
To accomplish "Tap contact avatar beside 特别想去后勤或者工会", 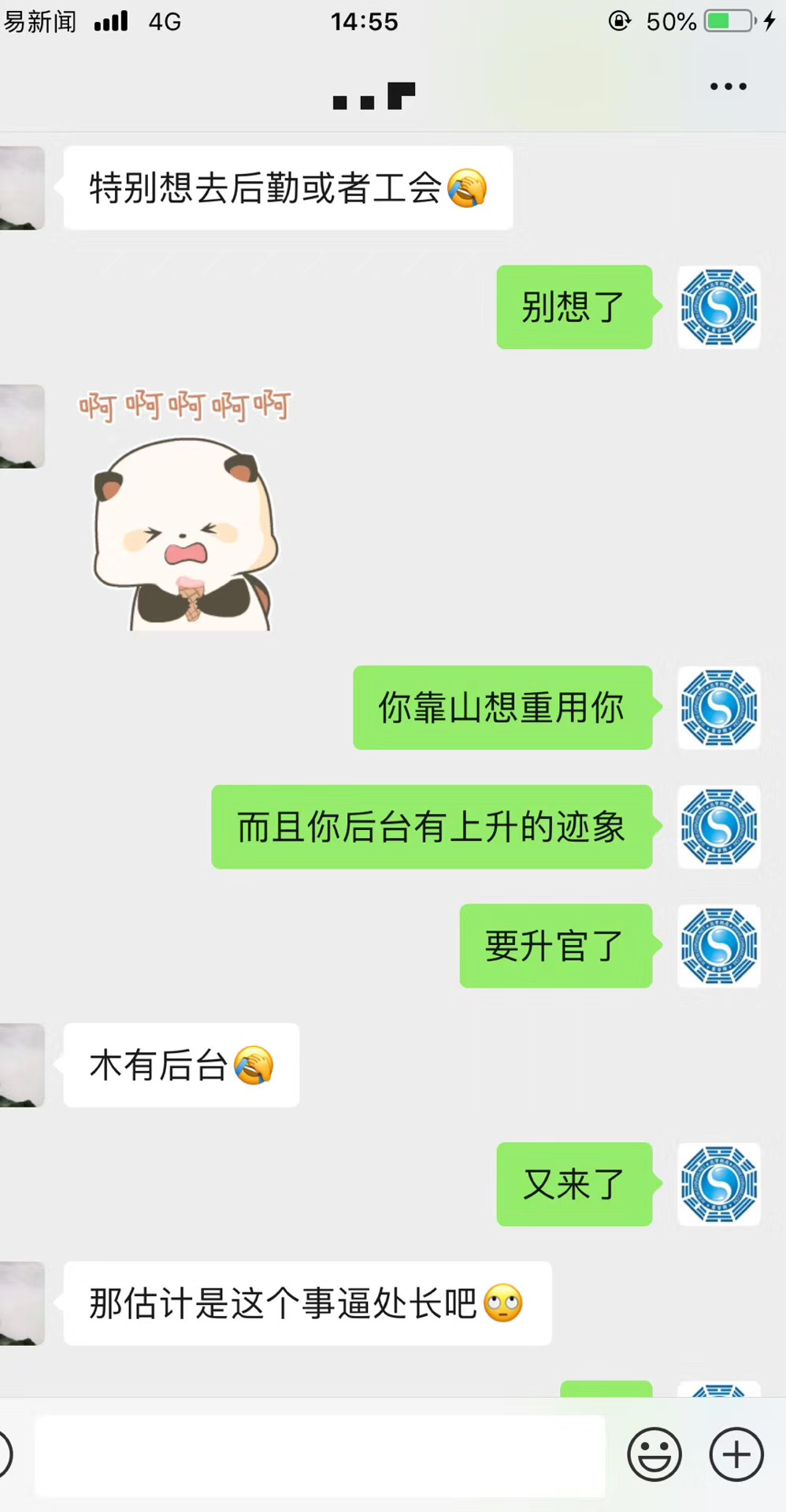I will pyautogui.click(x=21, y=187).
